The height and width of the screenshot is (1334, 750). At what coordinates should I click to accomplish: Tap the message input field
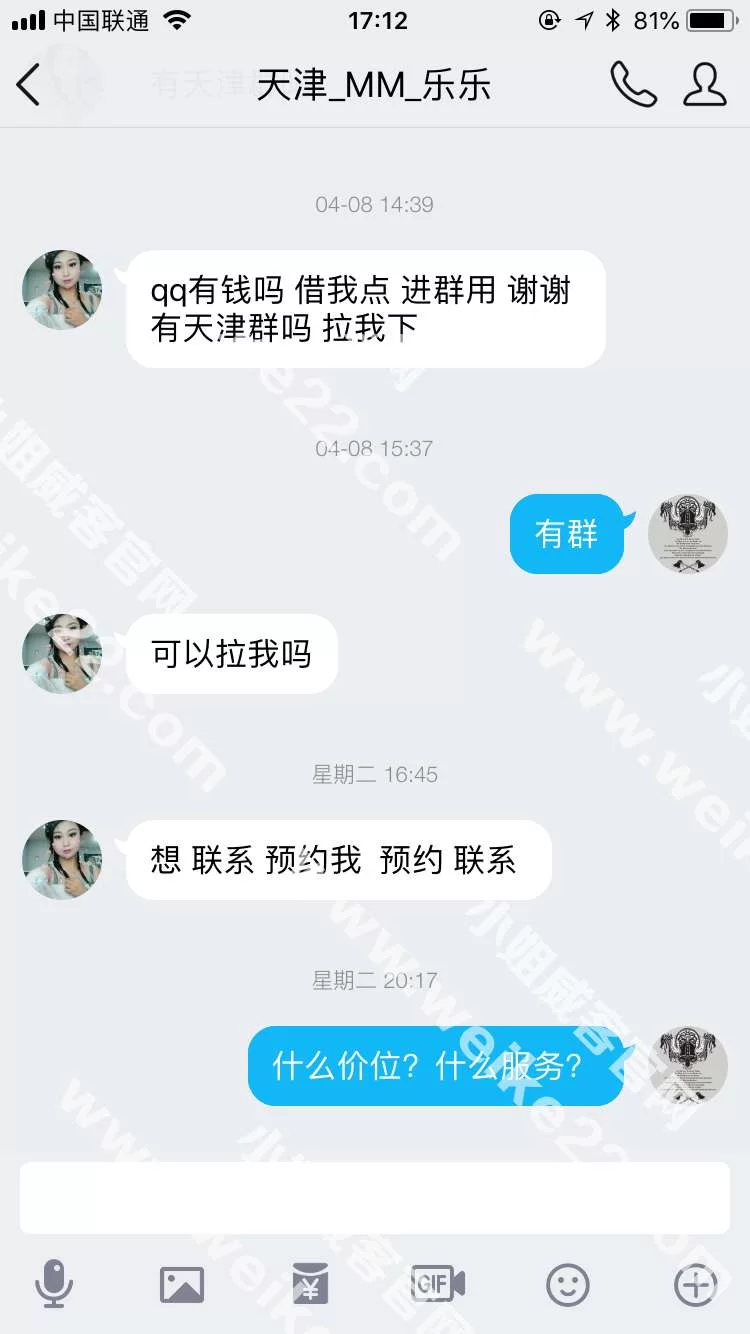pyautogui.click(x=374, y=1197)
